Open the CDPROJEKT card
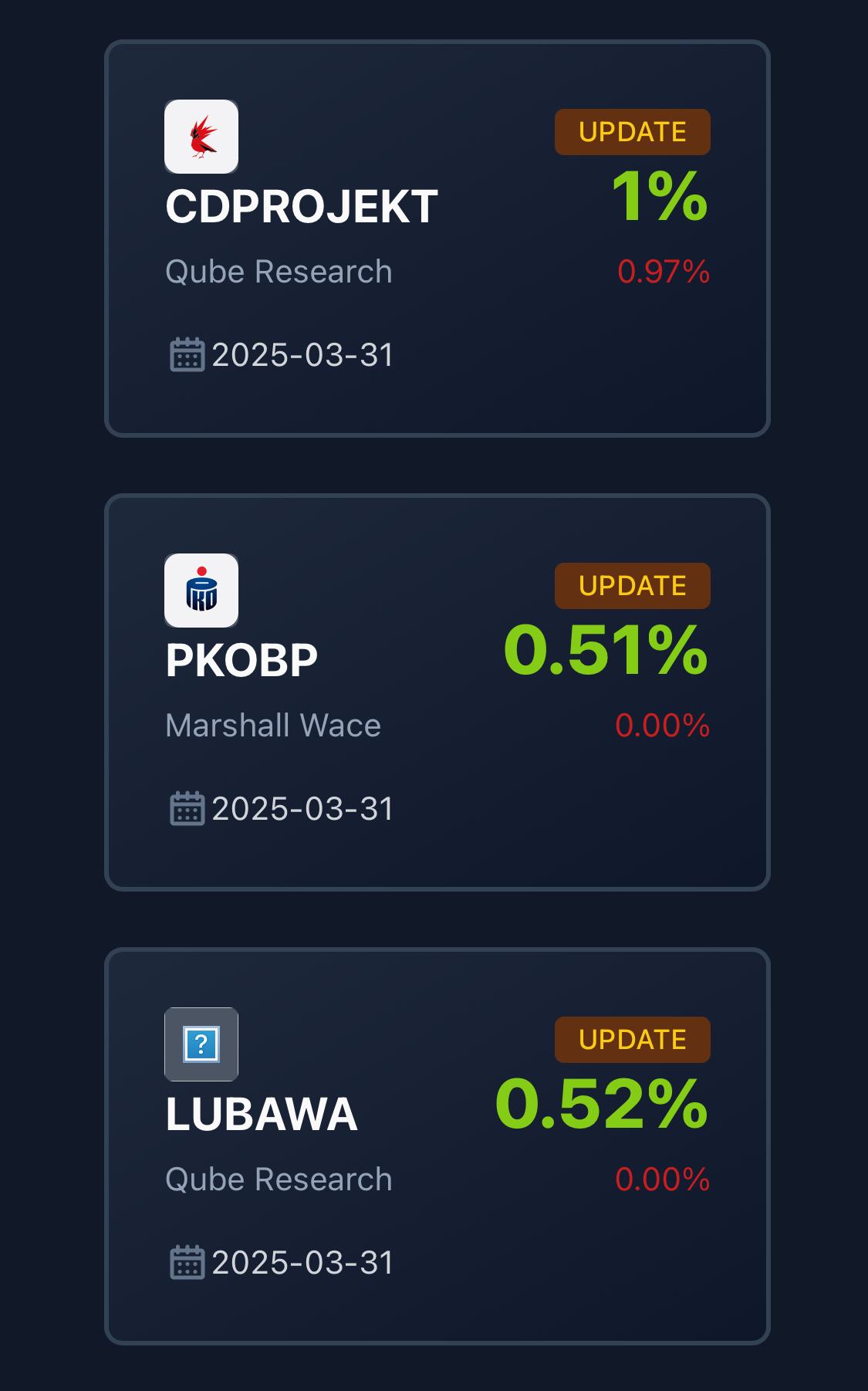Viewport: 868px width, 1391px height. pyautogui.click(x=437, y=239)
